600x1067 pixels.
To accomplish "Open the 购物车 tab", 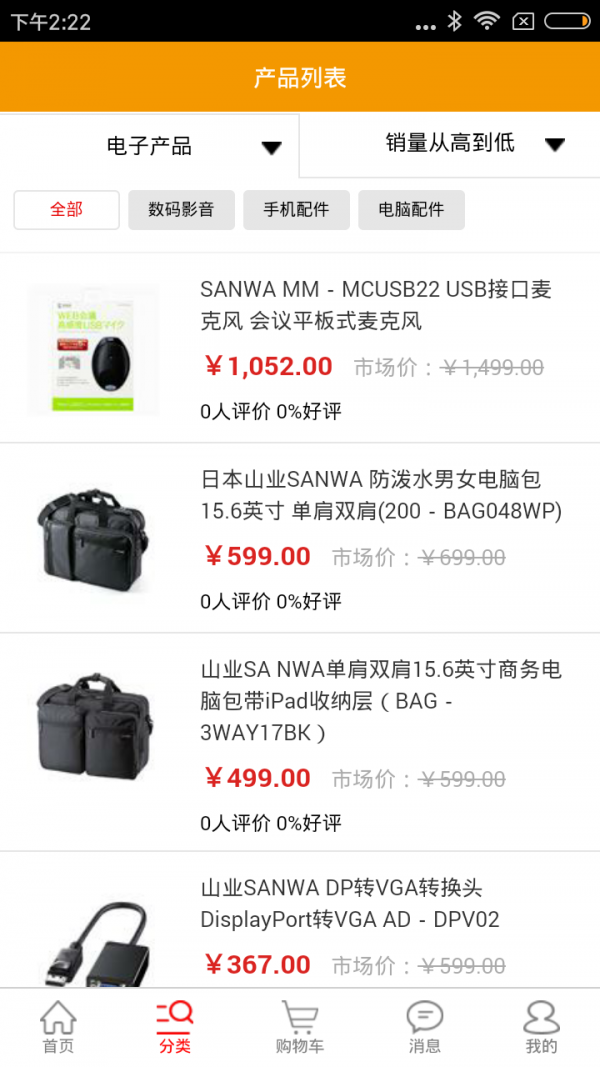I will pos(300,1028).
